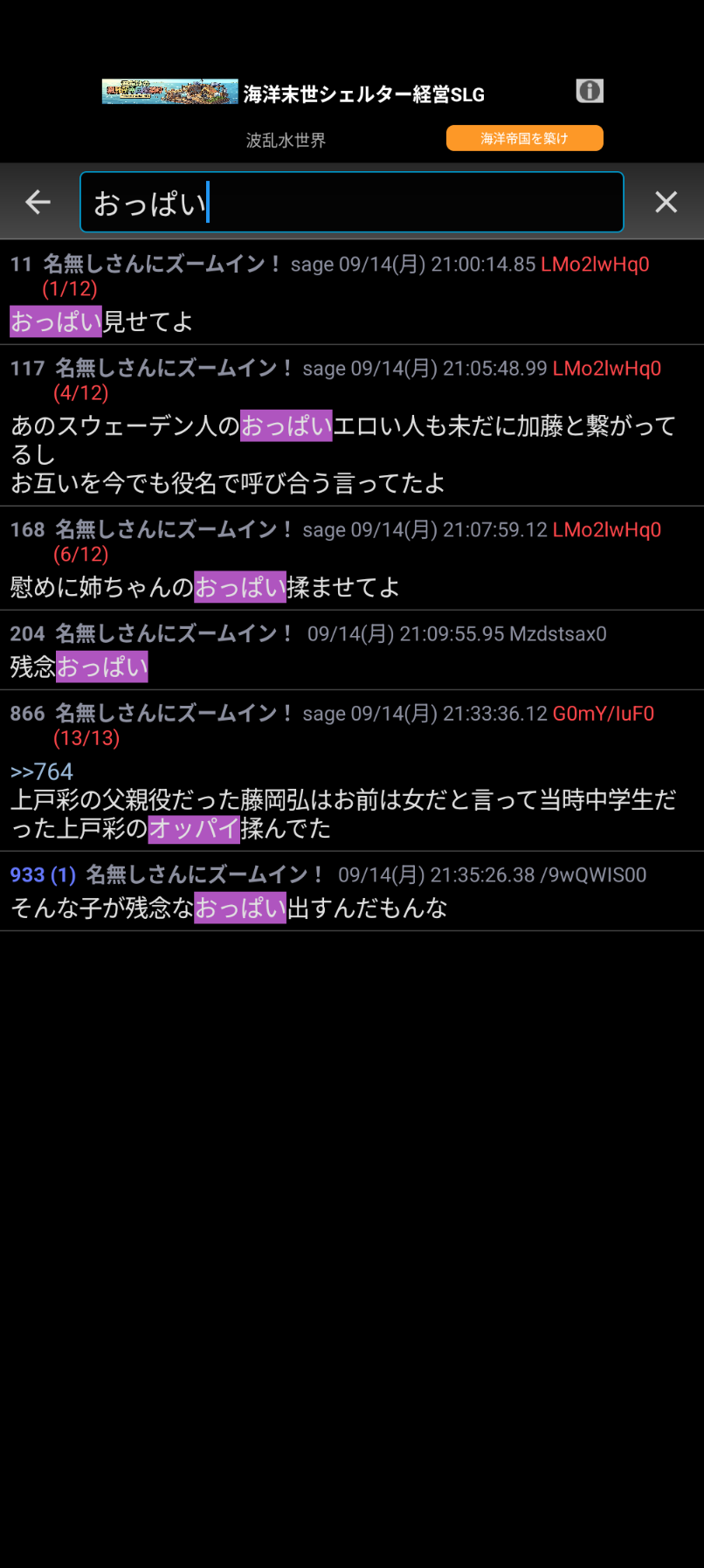The image size is (704, 1568).
Task: Open post 117 about スウェーデン人
Action: click(x=352, y=425)
